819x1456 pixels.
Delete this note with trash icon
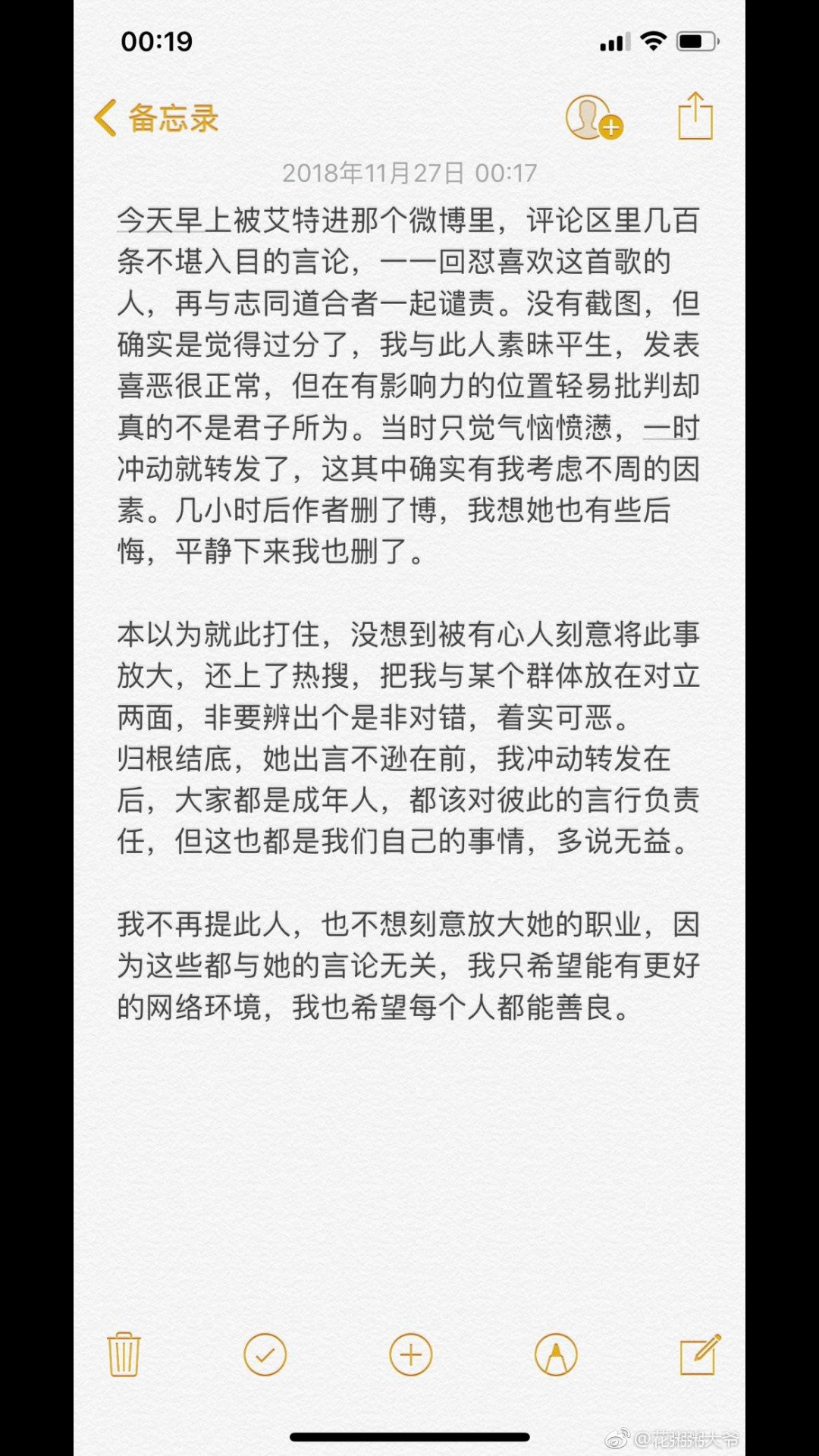point(124,1354)
